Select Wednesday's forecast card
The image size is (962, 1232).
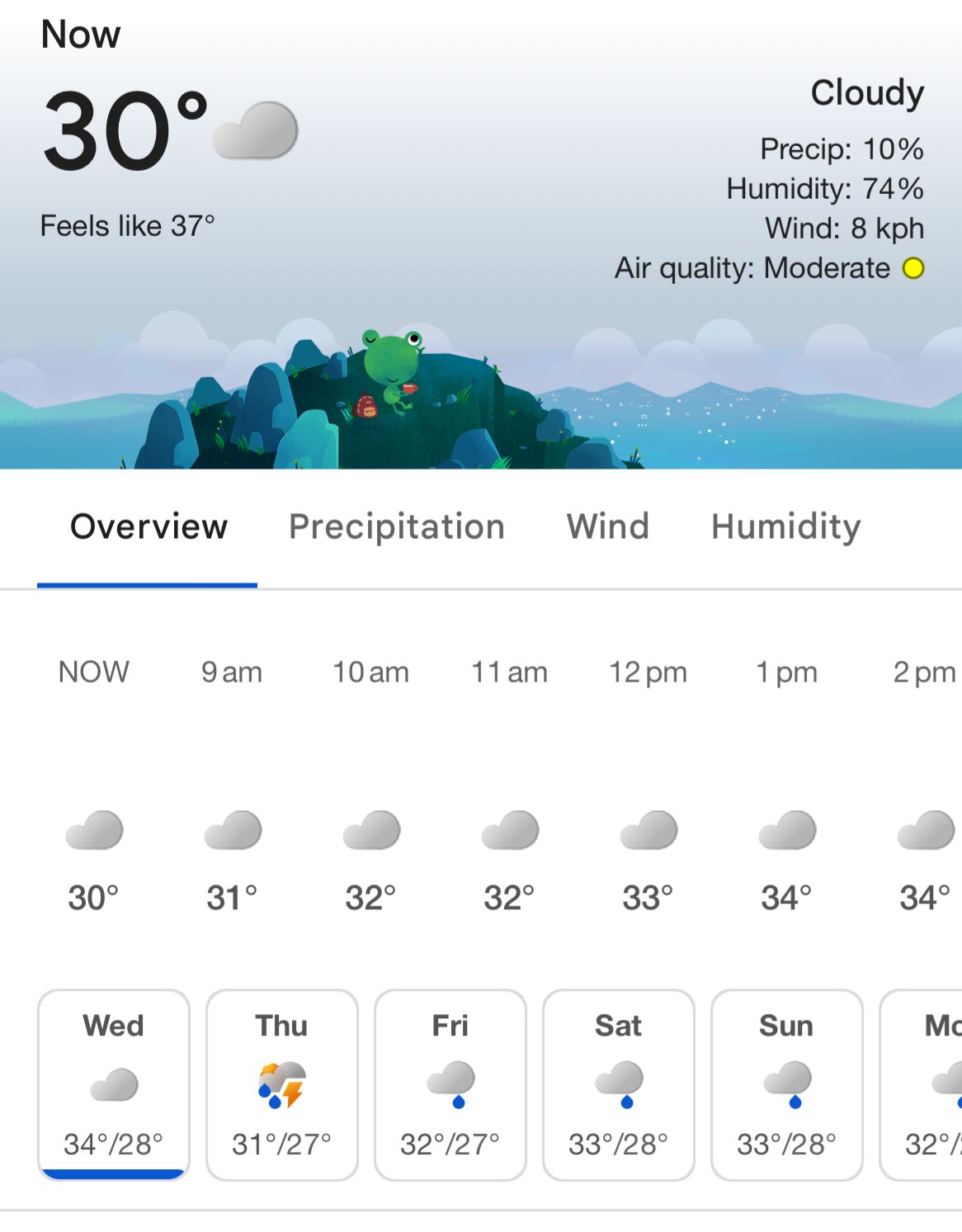click(114, 1083)
